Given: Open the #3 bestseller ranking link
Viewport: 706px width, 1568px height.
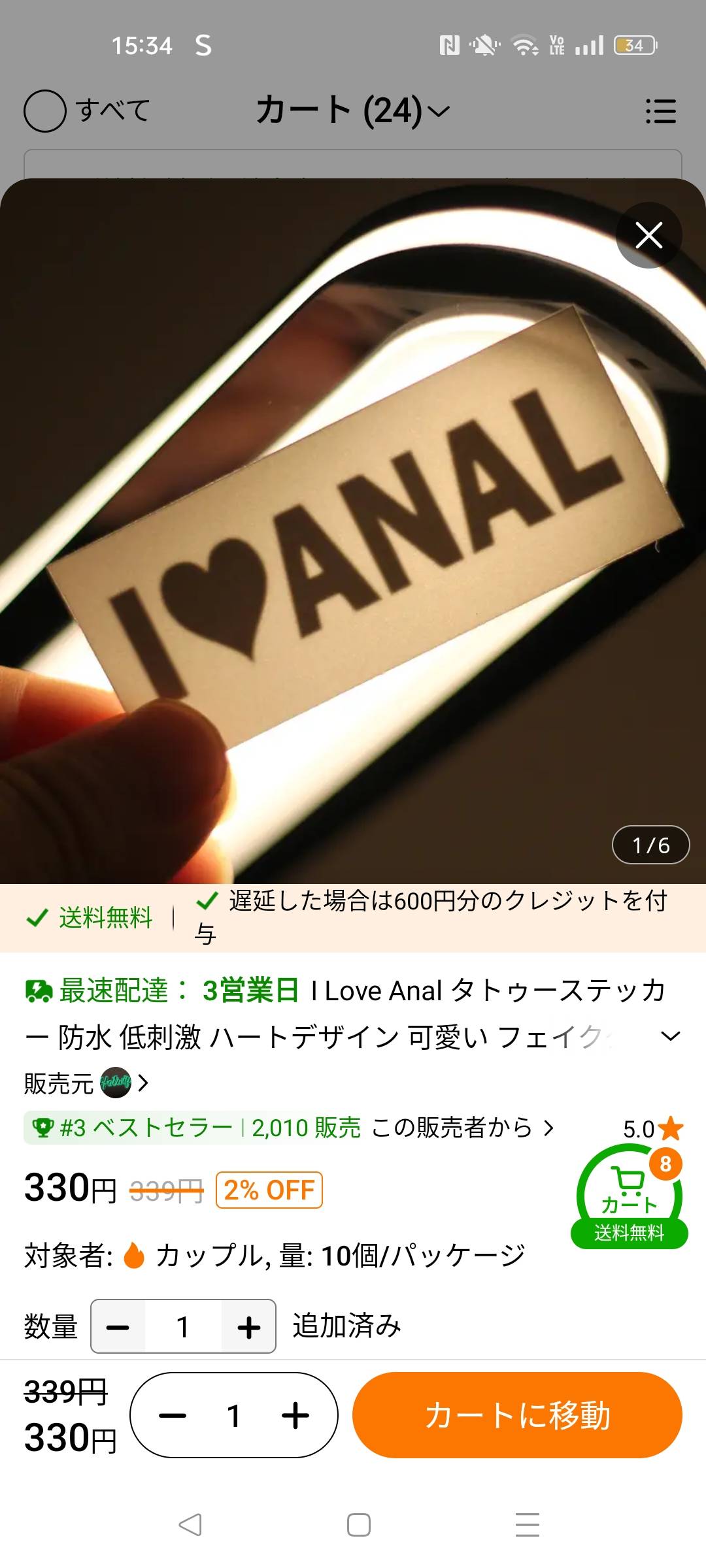Looking at the screenshot, I should [x=289, y=1128].
